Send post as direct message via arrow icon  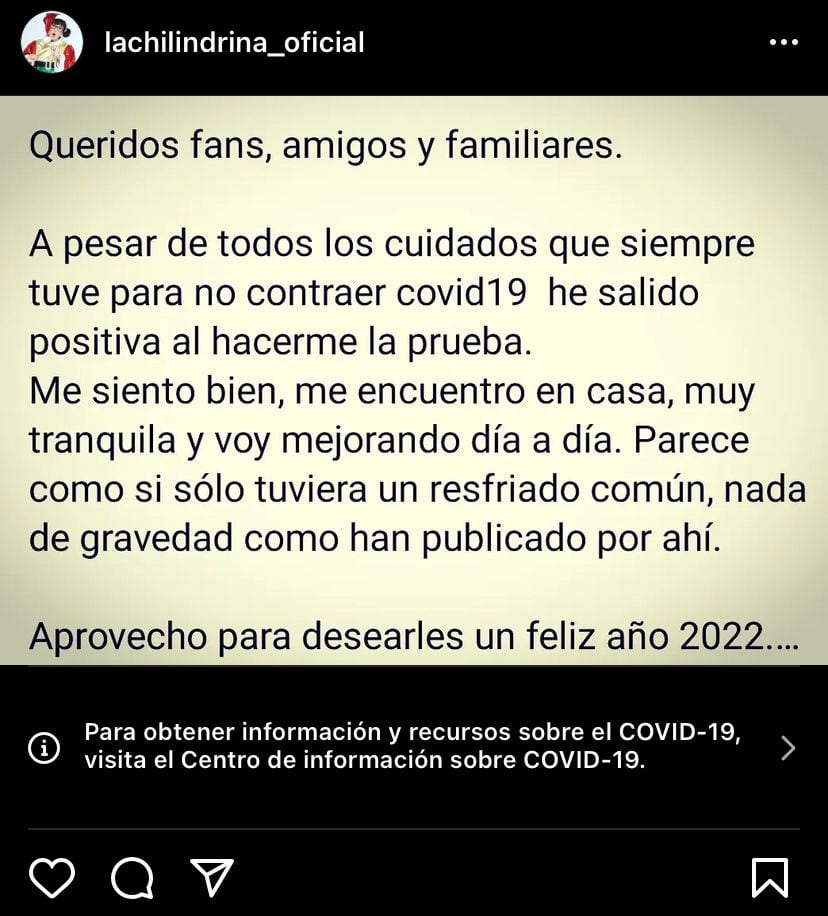(x=208, y=877)
